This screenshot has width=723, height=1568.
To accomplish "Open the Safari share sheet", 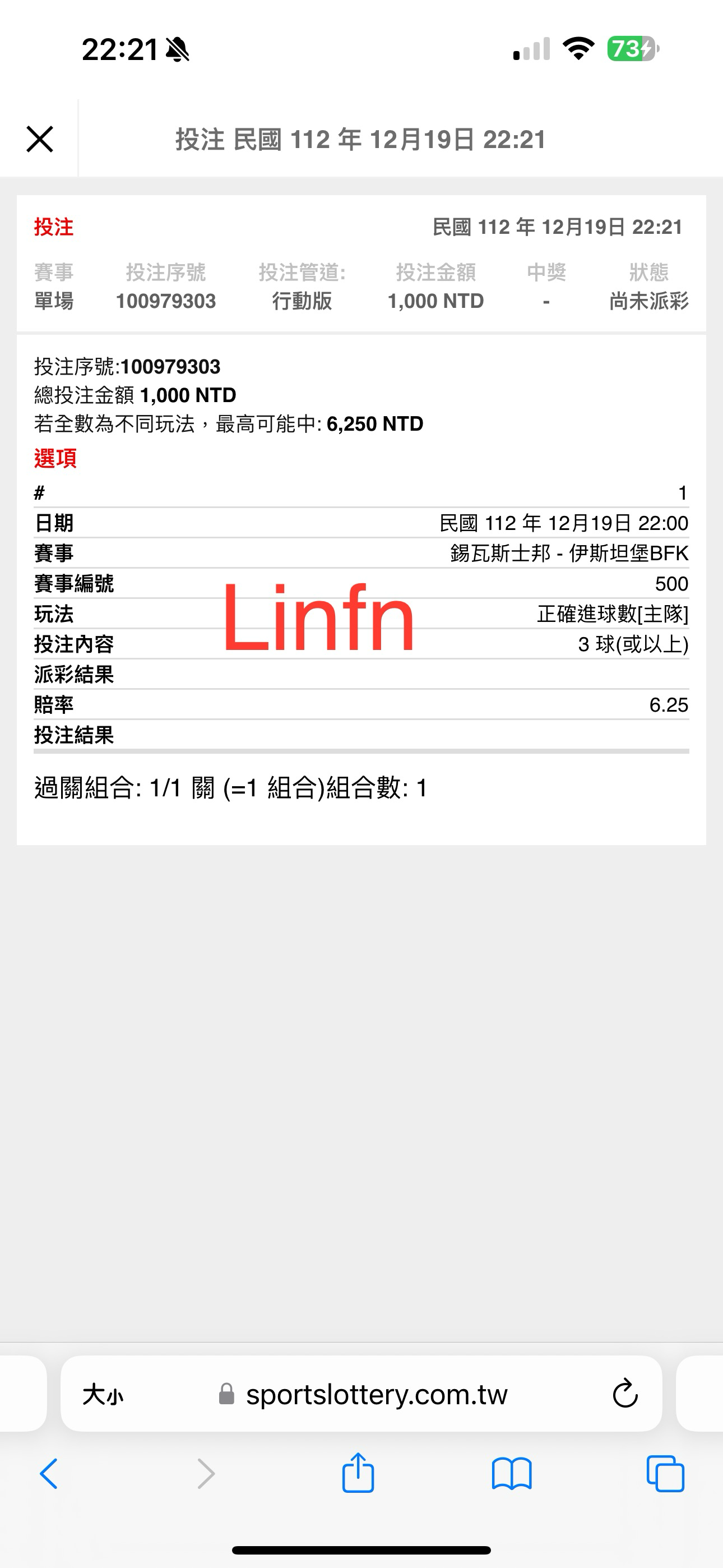I will [358, 1473].
